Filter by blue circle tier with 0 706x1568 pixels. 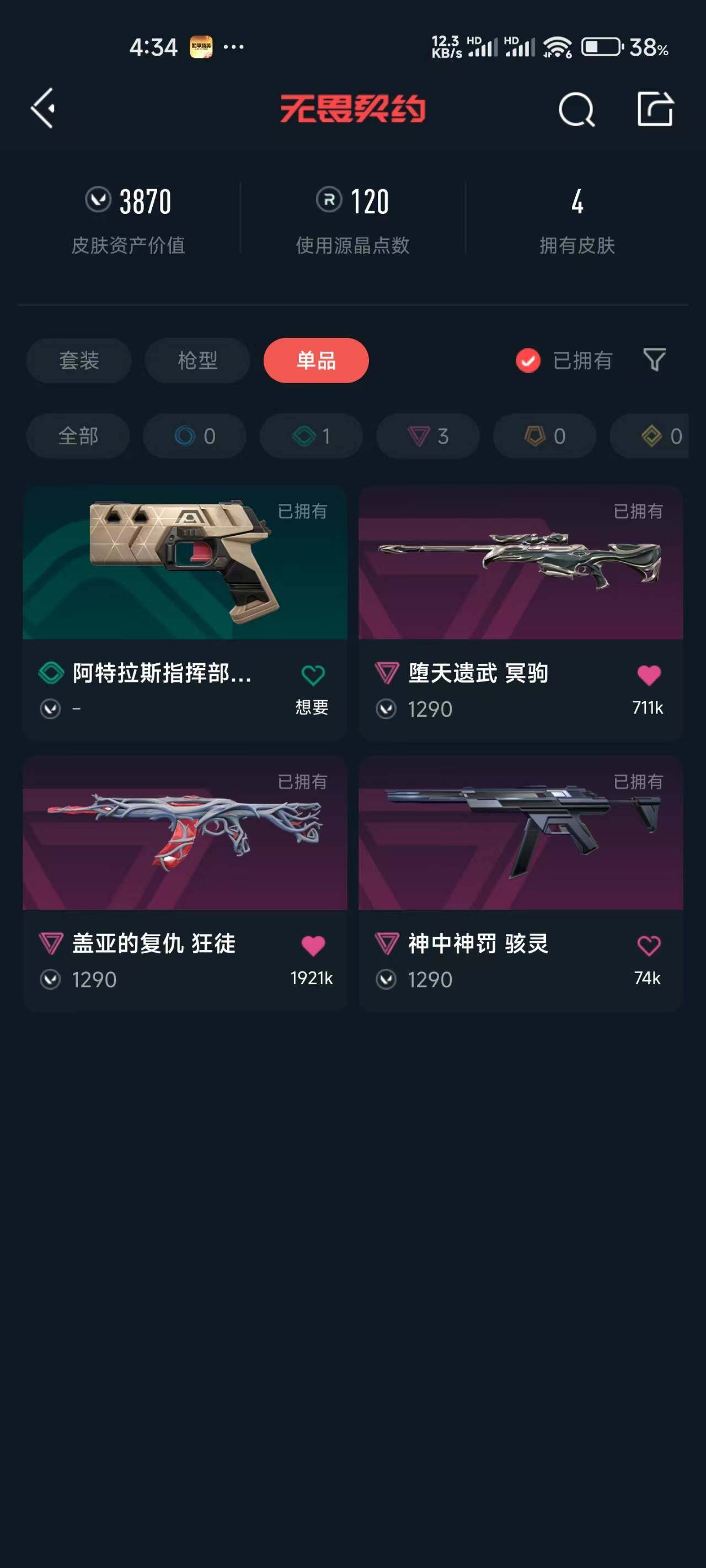194,436
